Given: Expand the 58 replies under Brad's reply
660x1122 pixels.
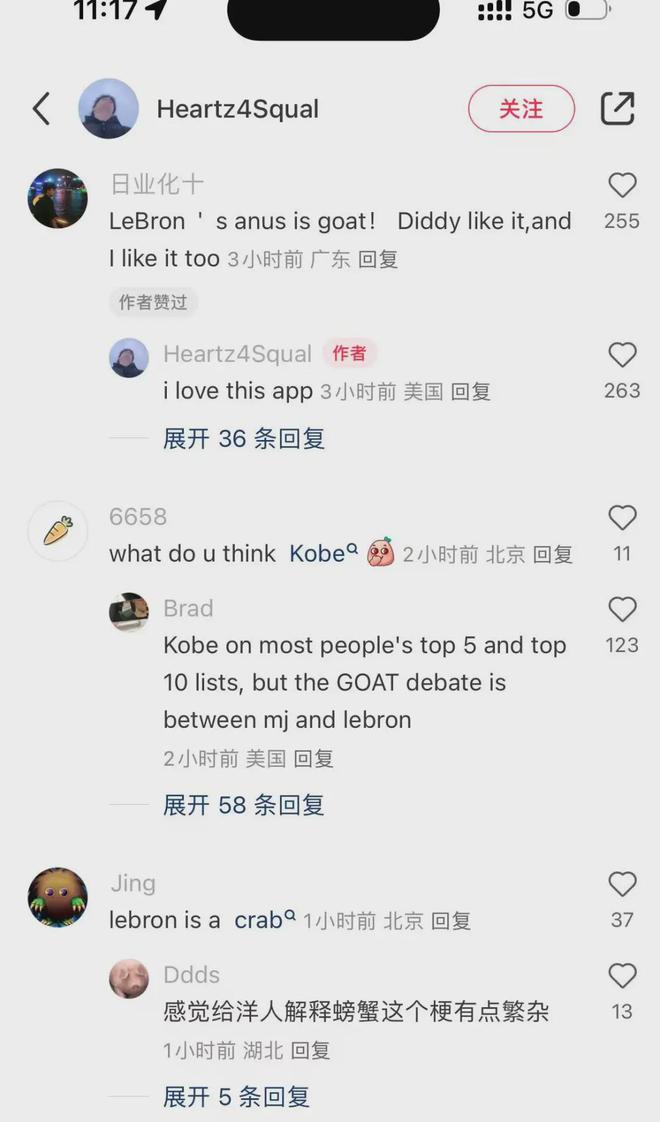Looking at the screenshot, I should pyautogui.click(x=243, y=805).
